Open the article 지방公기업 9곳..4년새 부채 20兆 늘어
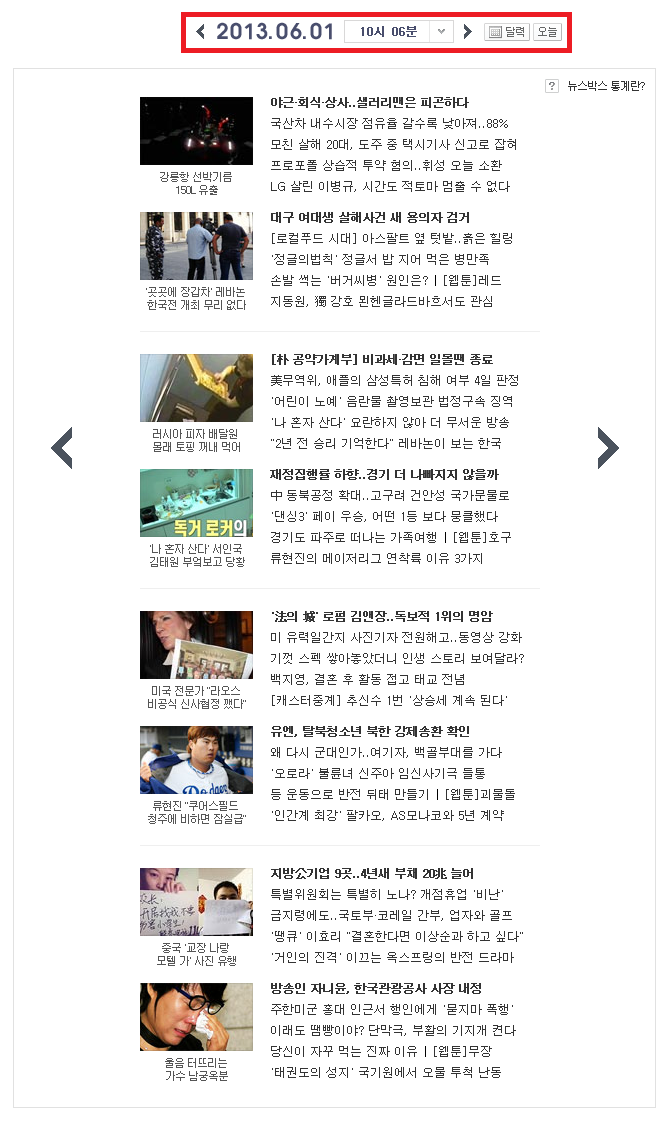Viewport: 666px width, 1123px height. pos(372,874)
